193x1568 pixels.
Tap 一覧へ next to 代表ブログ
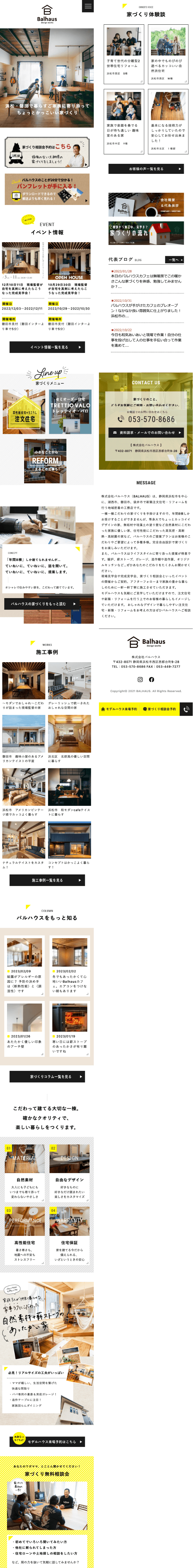pyautogui.click(x=175, y=259)
